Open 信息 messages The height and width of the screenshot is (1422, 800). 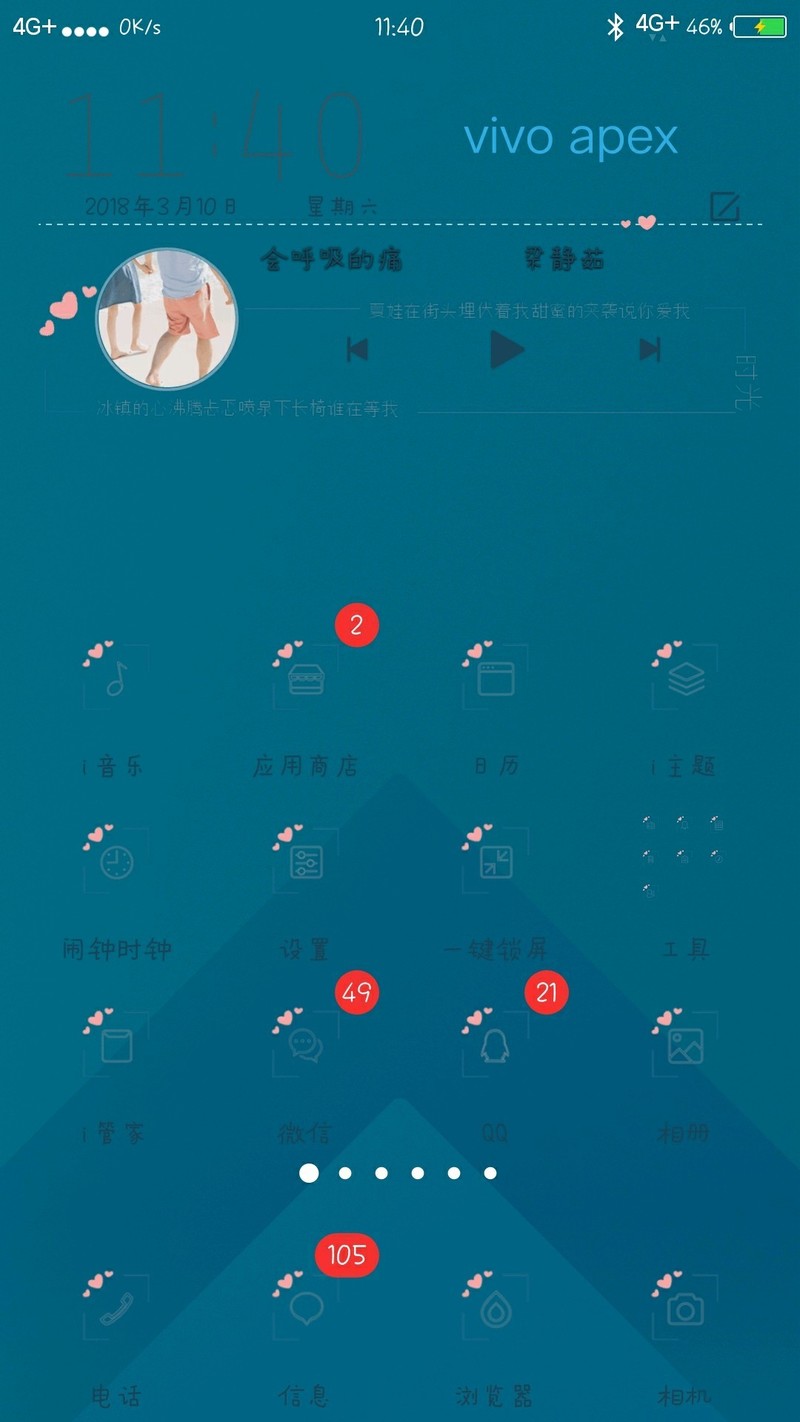click(x=306, y=1310)
